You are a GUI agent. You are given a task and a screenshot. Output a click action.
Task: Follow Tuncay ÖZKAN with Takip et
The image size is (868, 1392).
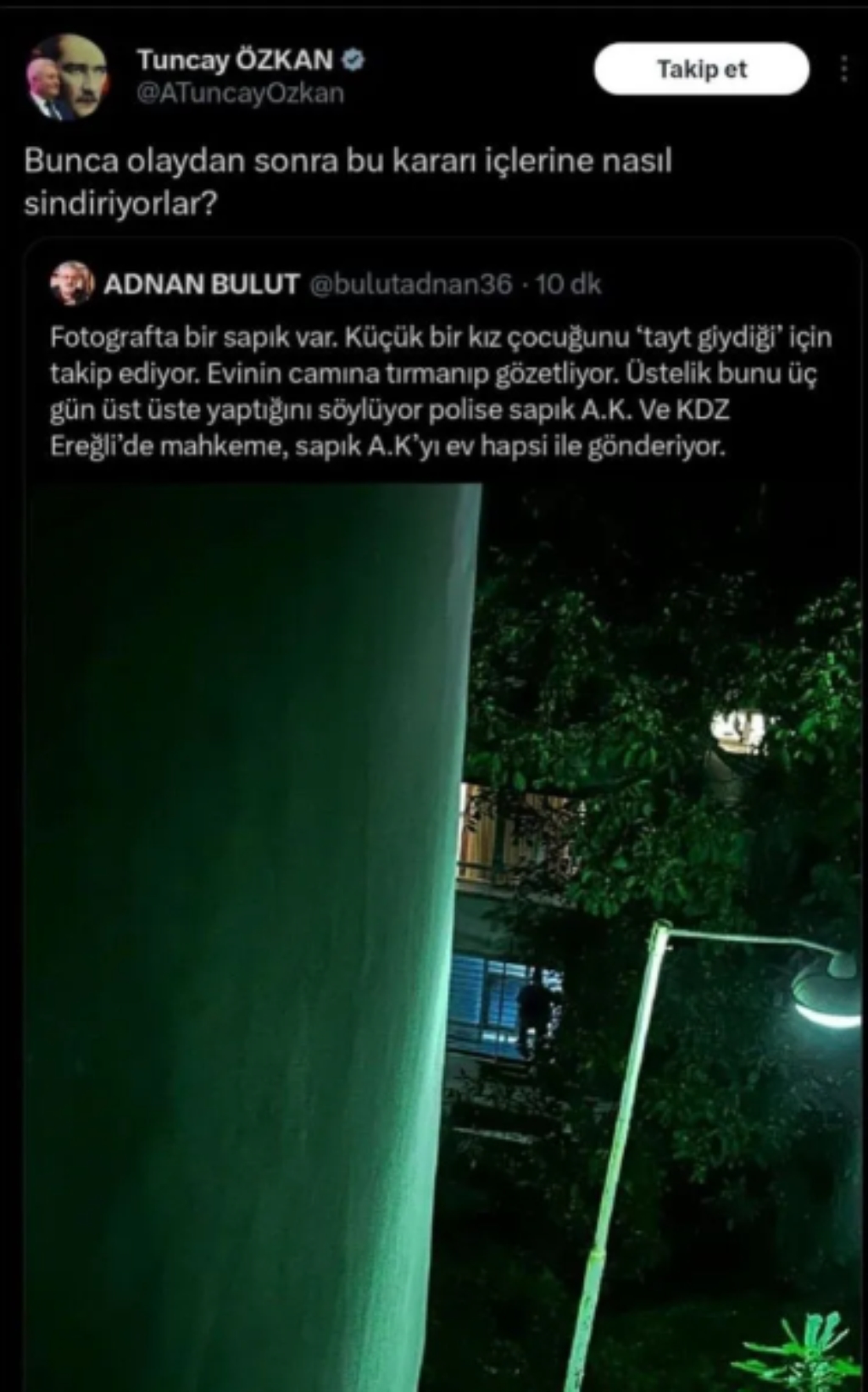point(701,69)
